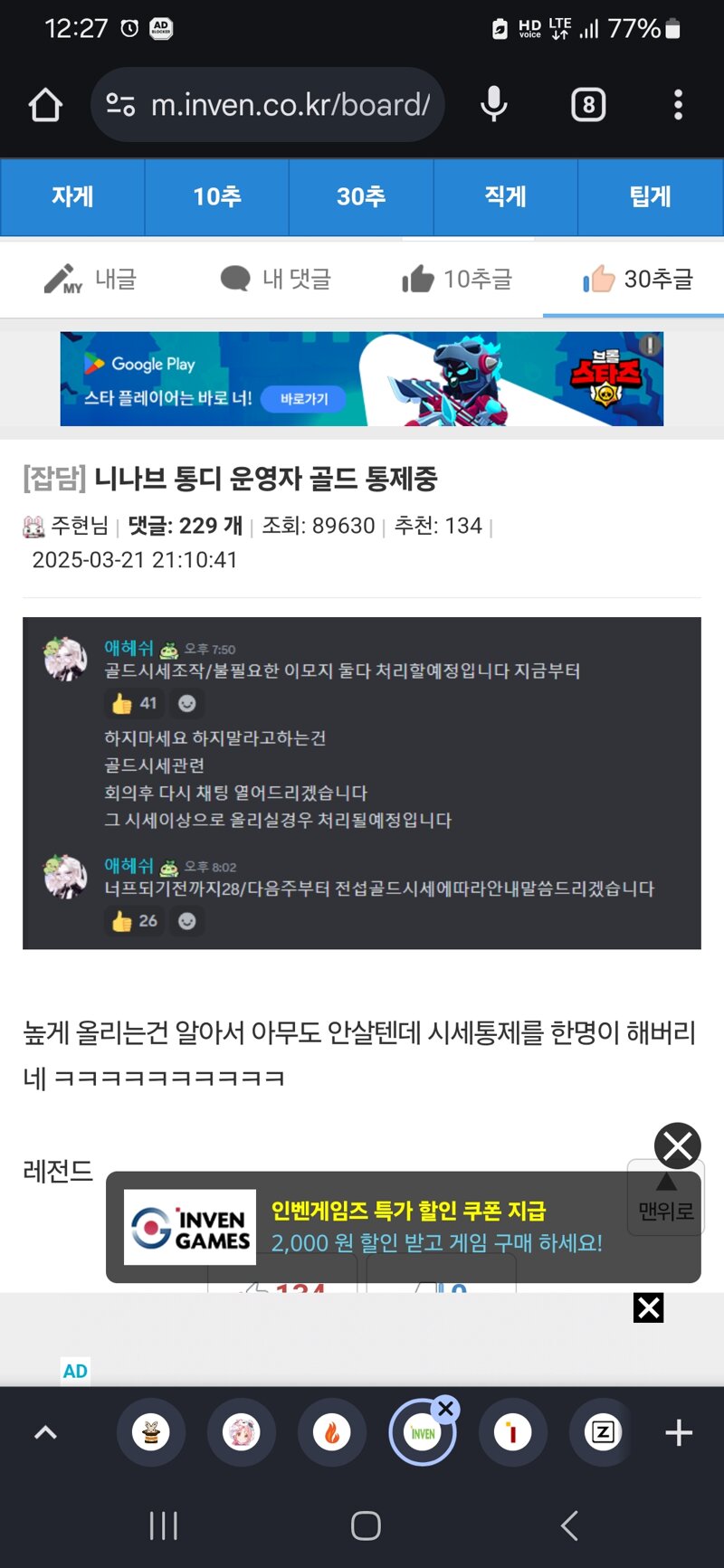
Task: Add a new shortcut with the plus icon
Action: tap(679, 1432)
